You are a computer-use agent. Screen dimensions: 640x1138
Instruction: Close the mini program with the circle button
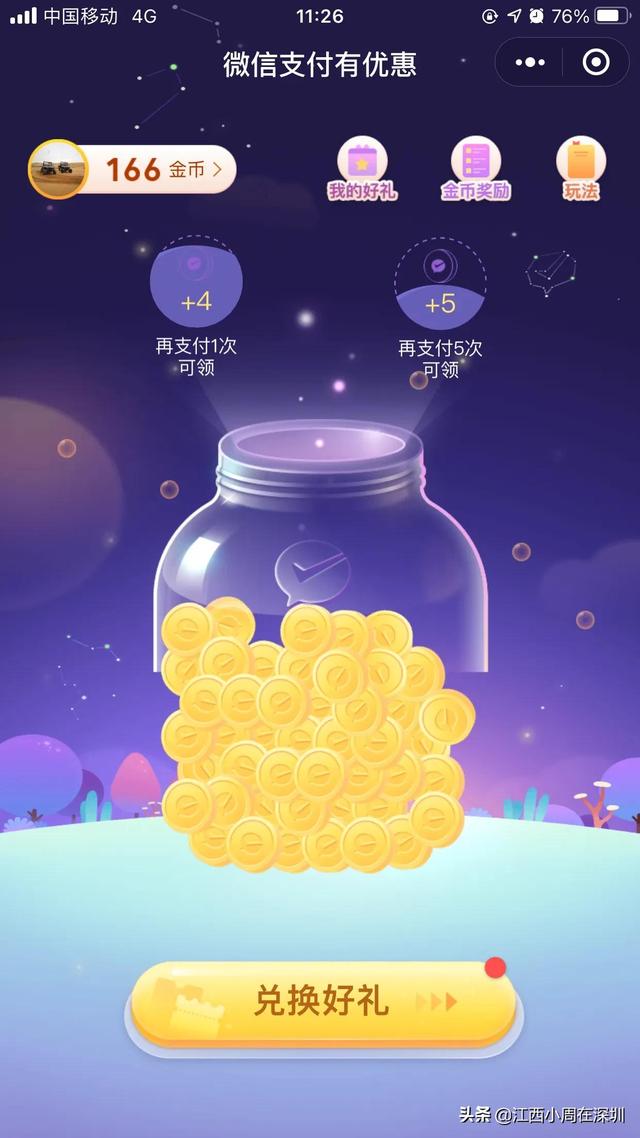(596, 63)
